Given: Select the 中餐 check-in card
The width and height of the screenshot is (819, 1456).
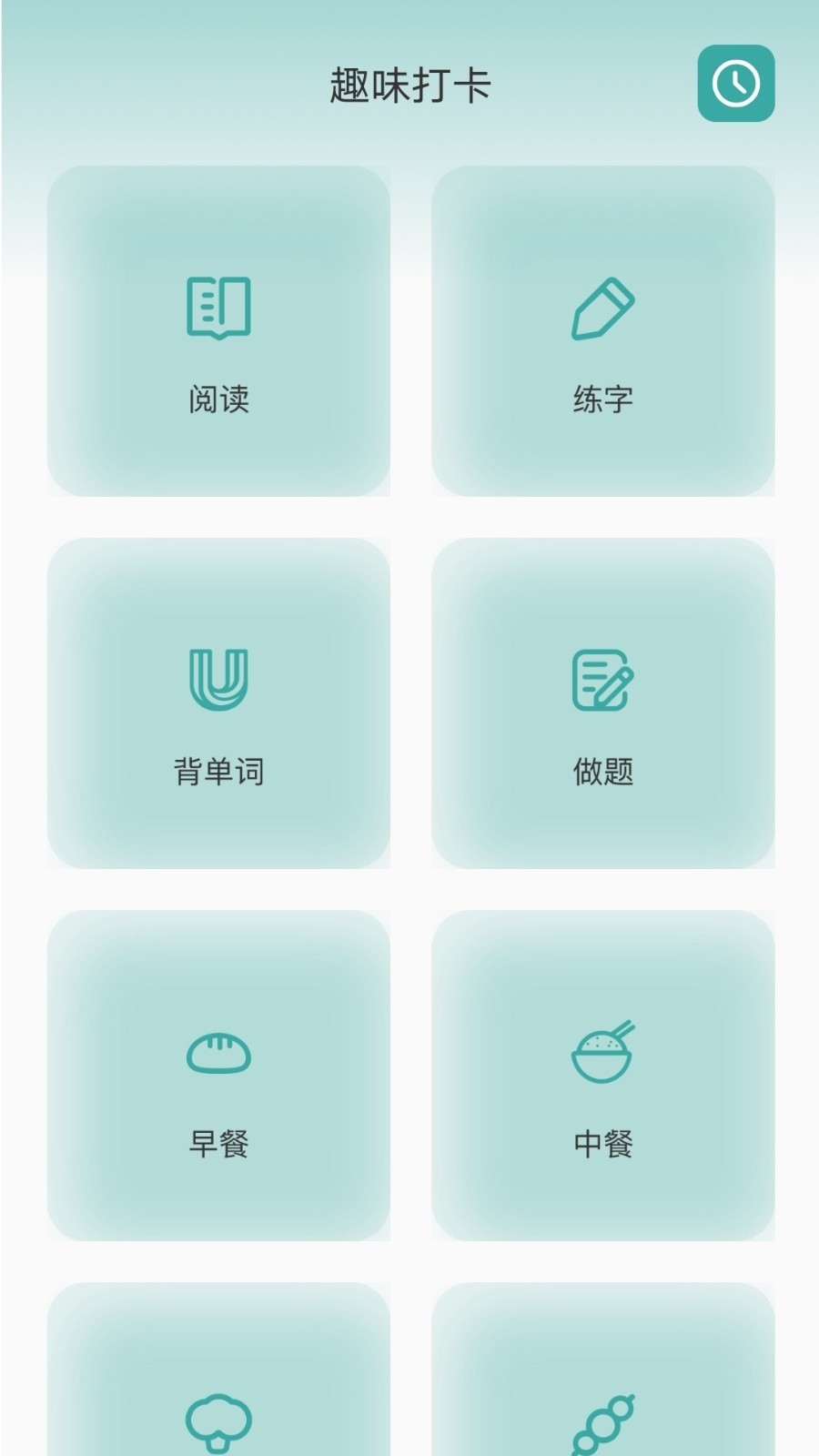Looking at the screenshot, I should 602,1076.
